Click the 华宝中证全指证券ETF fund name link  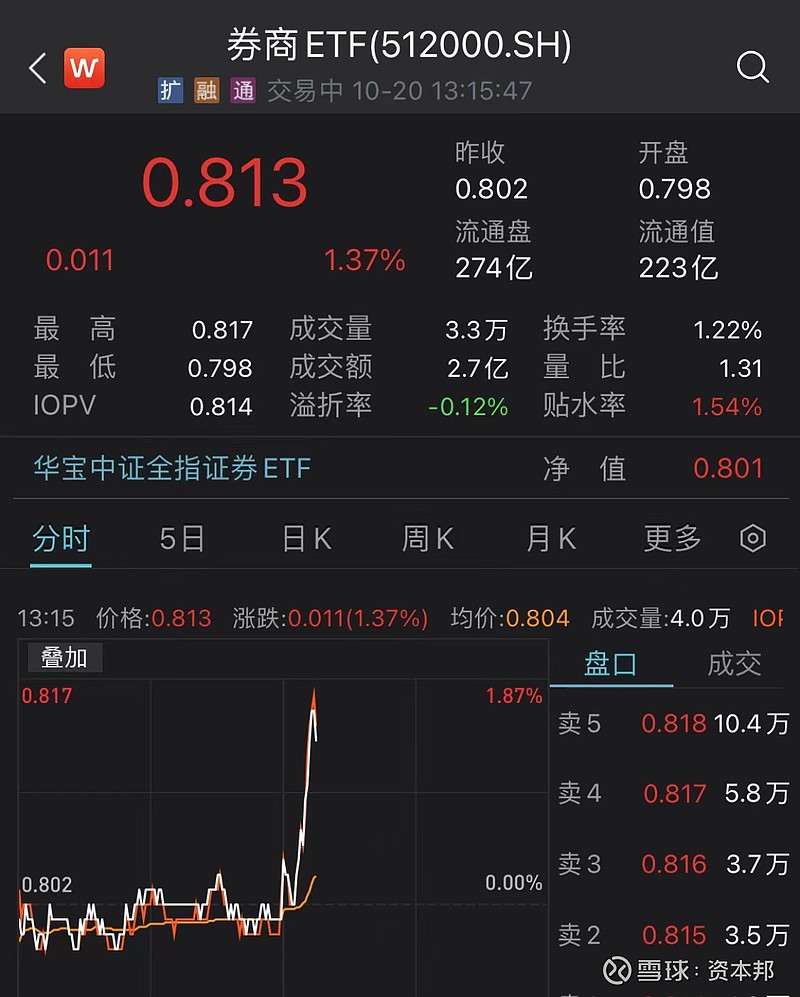tap(165, 468)
